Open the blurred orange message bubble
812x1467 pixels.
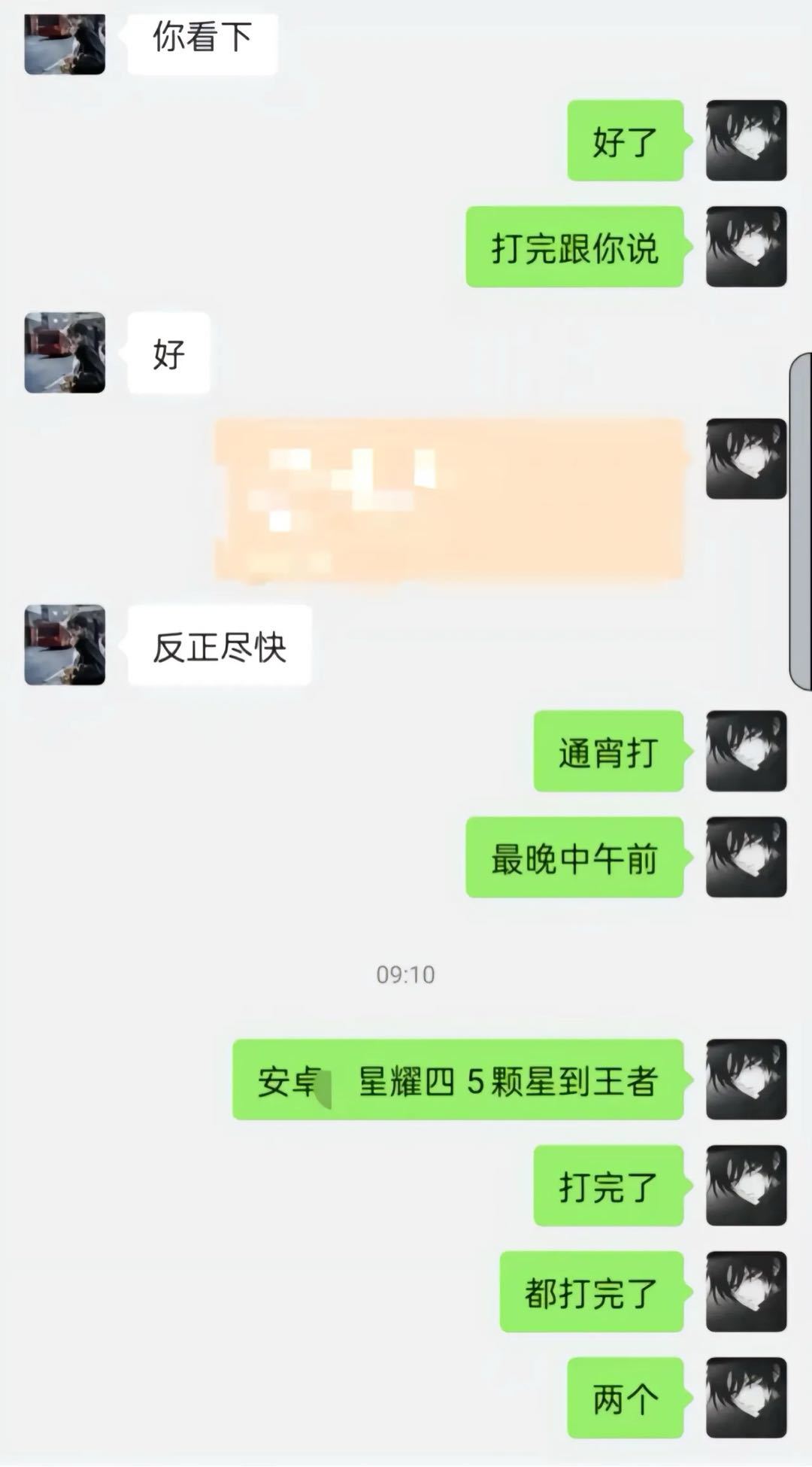pos(449,500)
